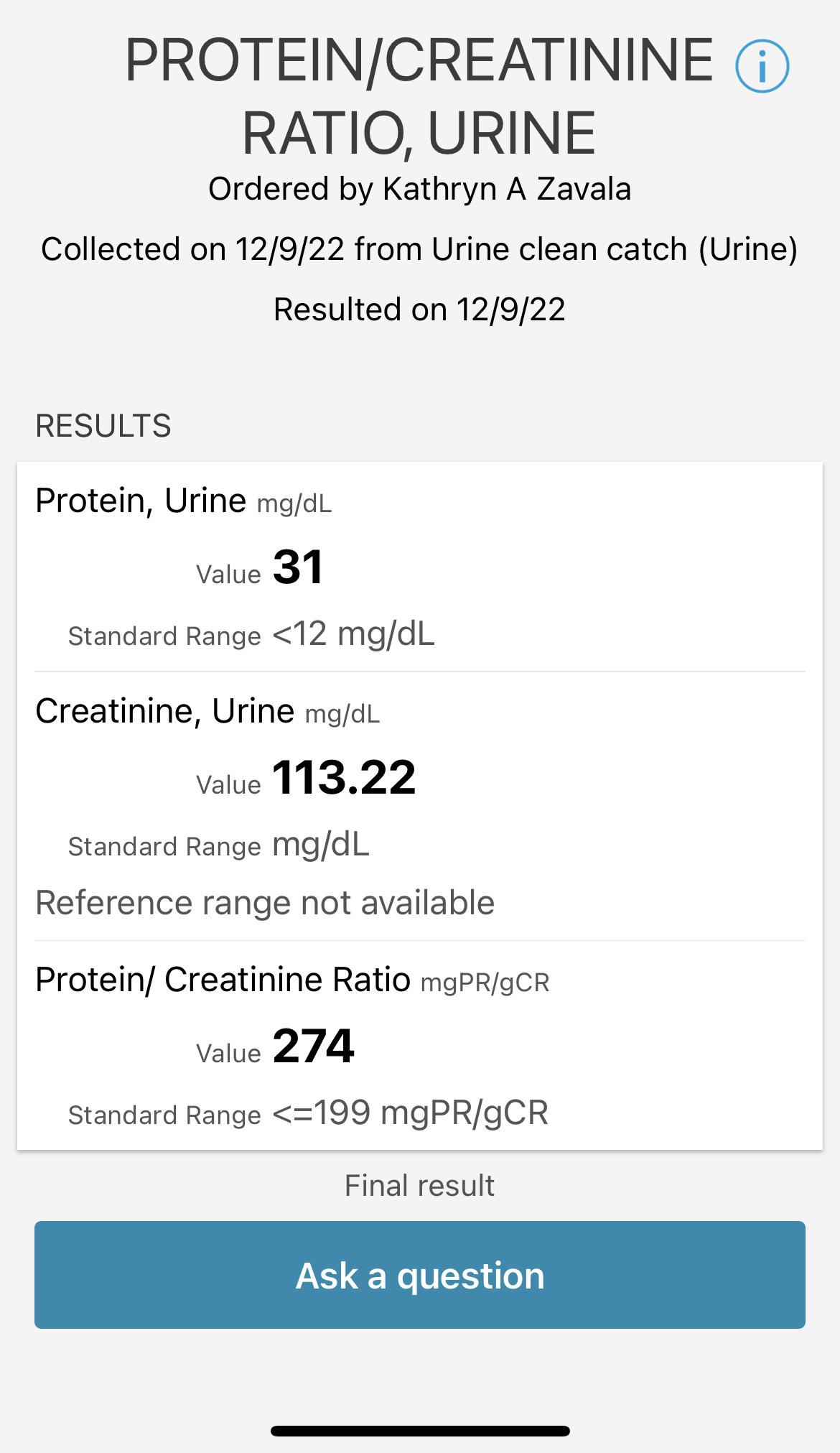Select the Resulted on 12/9/22 text
Viewport: 840px width, 1453px height.
point(420,309)
